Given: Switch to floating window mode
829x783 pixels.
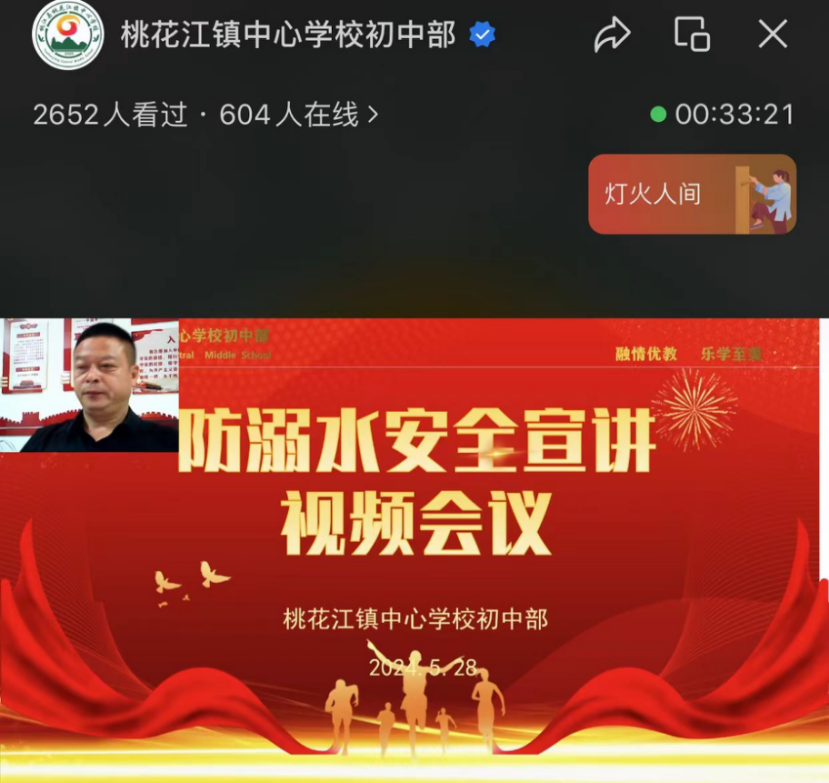Looking at the screenshot, I should pos(692,34).
